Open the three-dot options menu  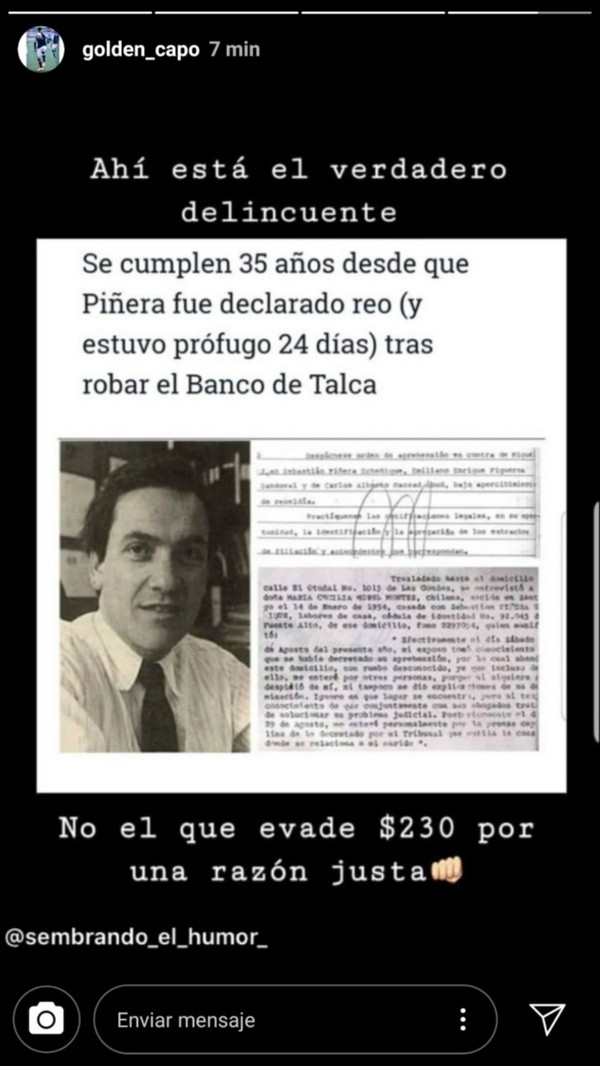[462, 1019]
